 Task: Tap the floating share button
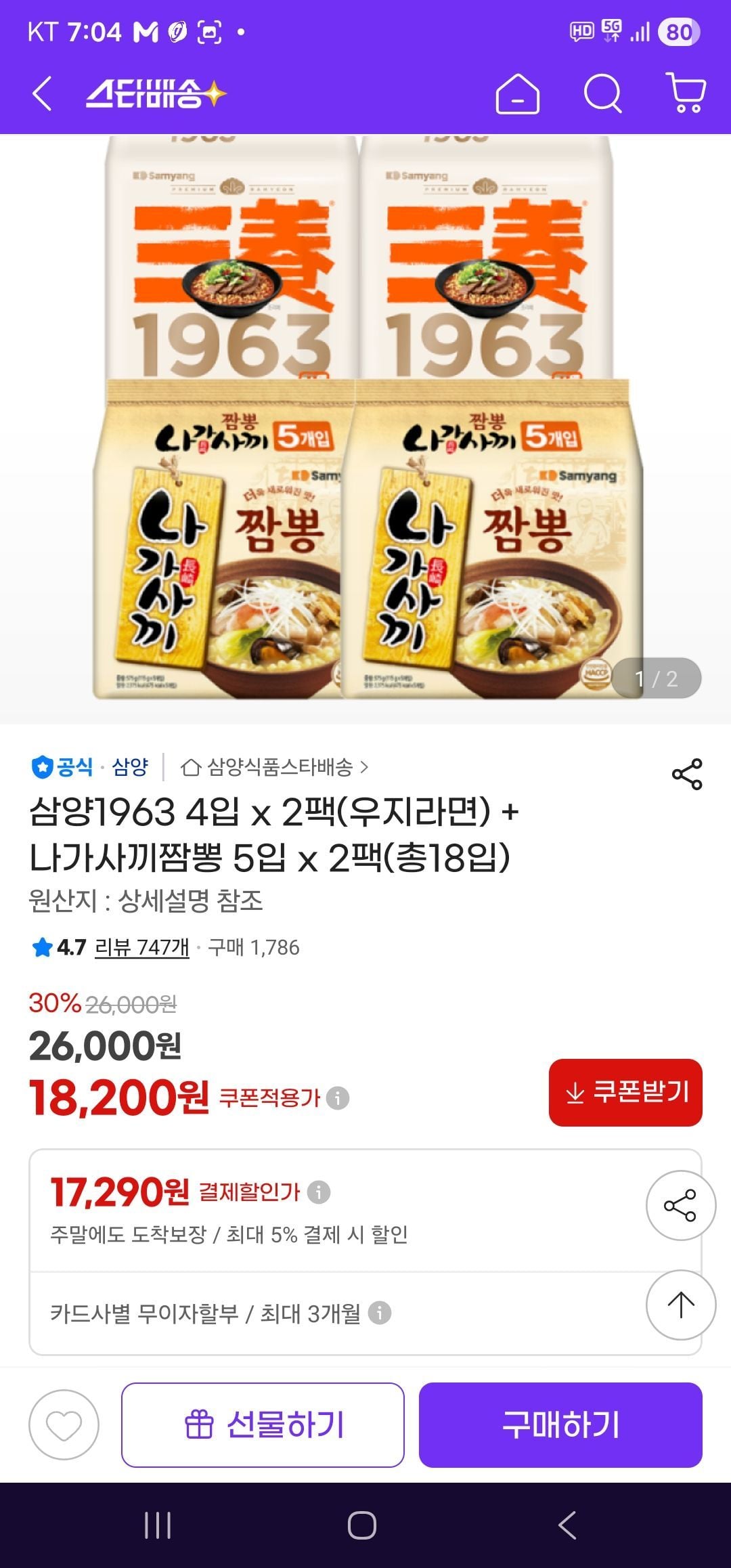pyautogui.click(x=680, y=1206)
